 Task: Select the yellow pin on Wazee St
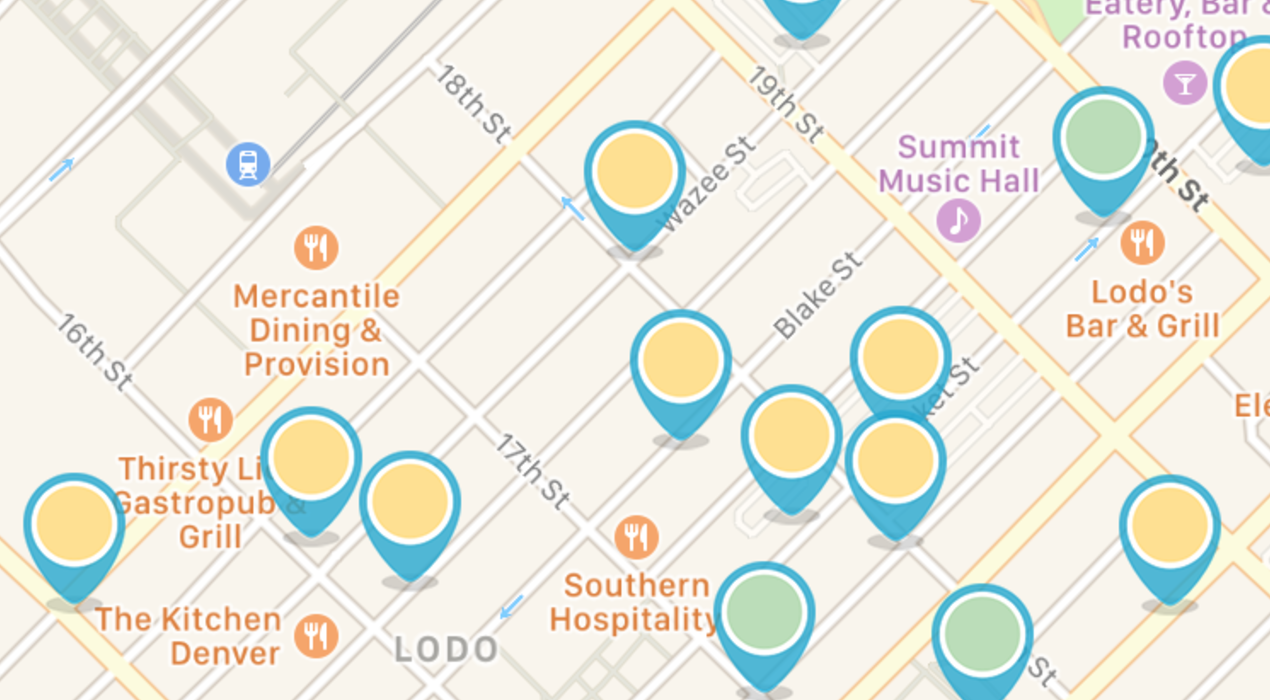tap(635, 173)
